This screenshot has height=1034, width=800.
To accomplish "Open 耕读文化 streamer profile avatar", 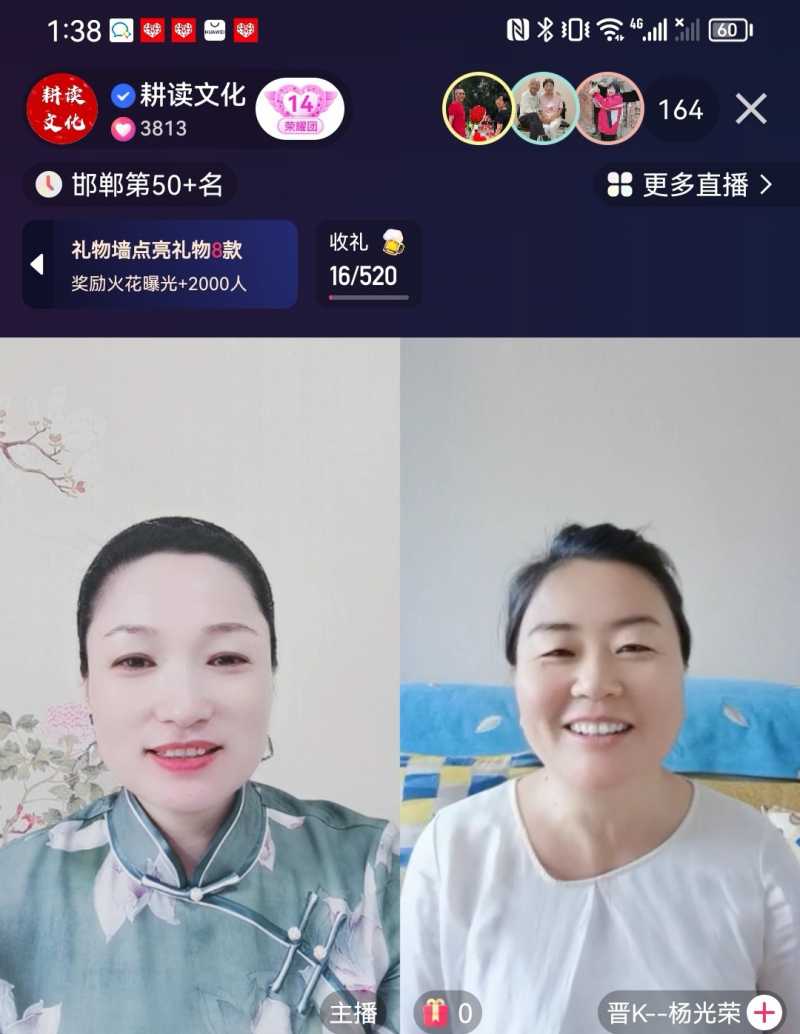I will pos(62,109).
